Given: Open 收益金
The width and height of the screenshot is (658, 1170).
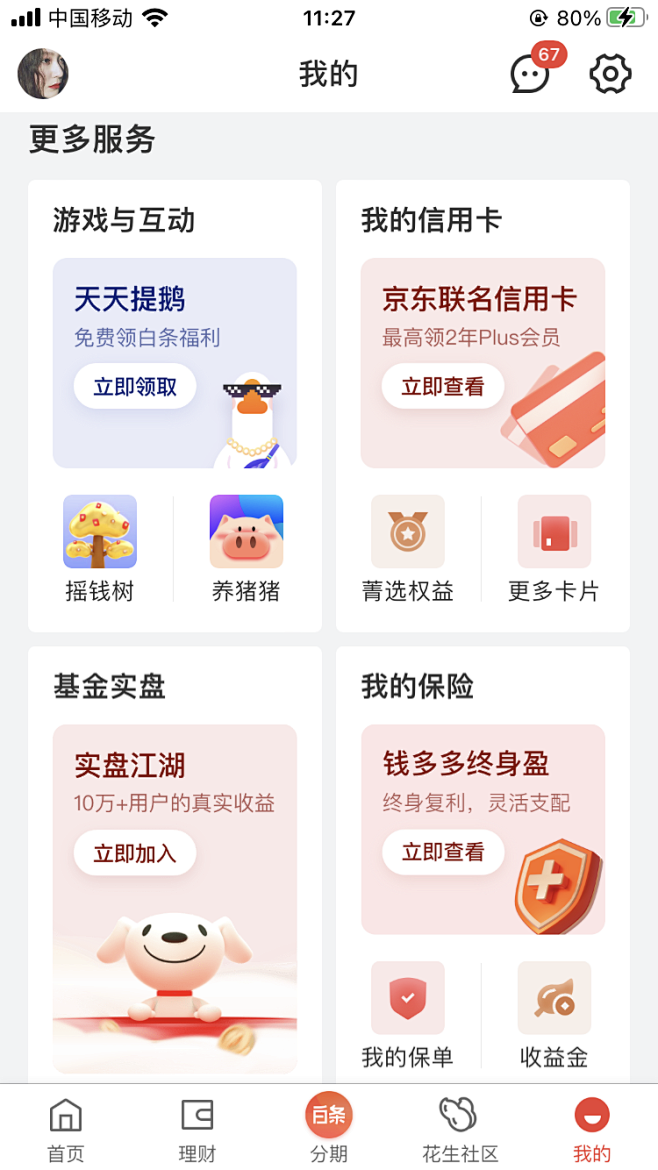Looking at the screenshot, I should (x=554, y=1014).
